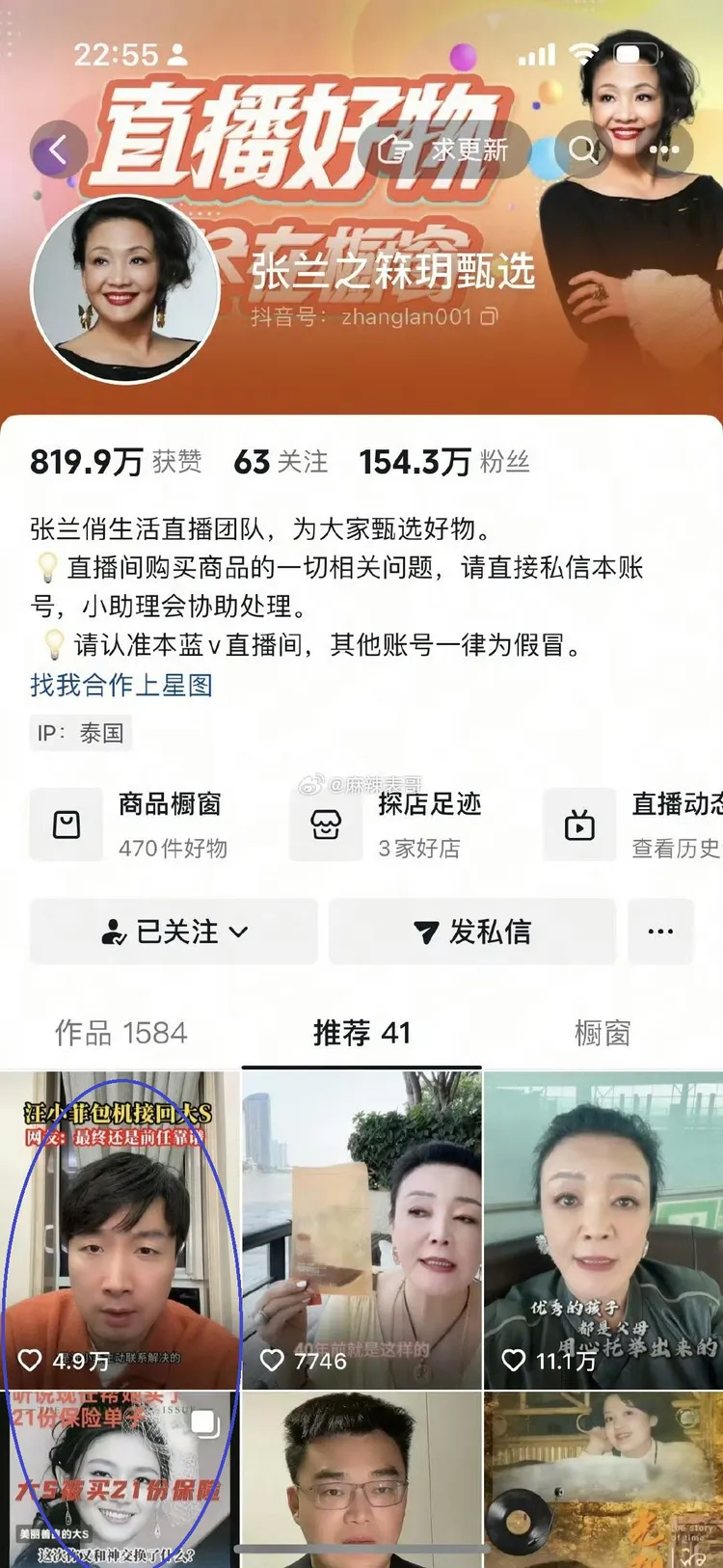Toggle follow state via 已关注 button
The height and width of the screenshot is (1568, 723).
pyautogui.click(x=173, y=931)
